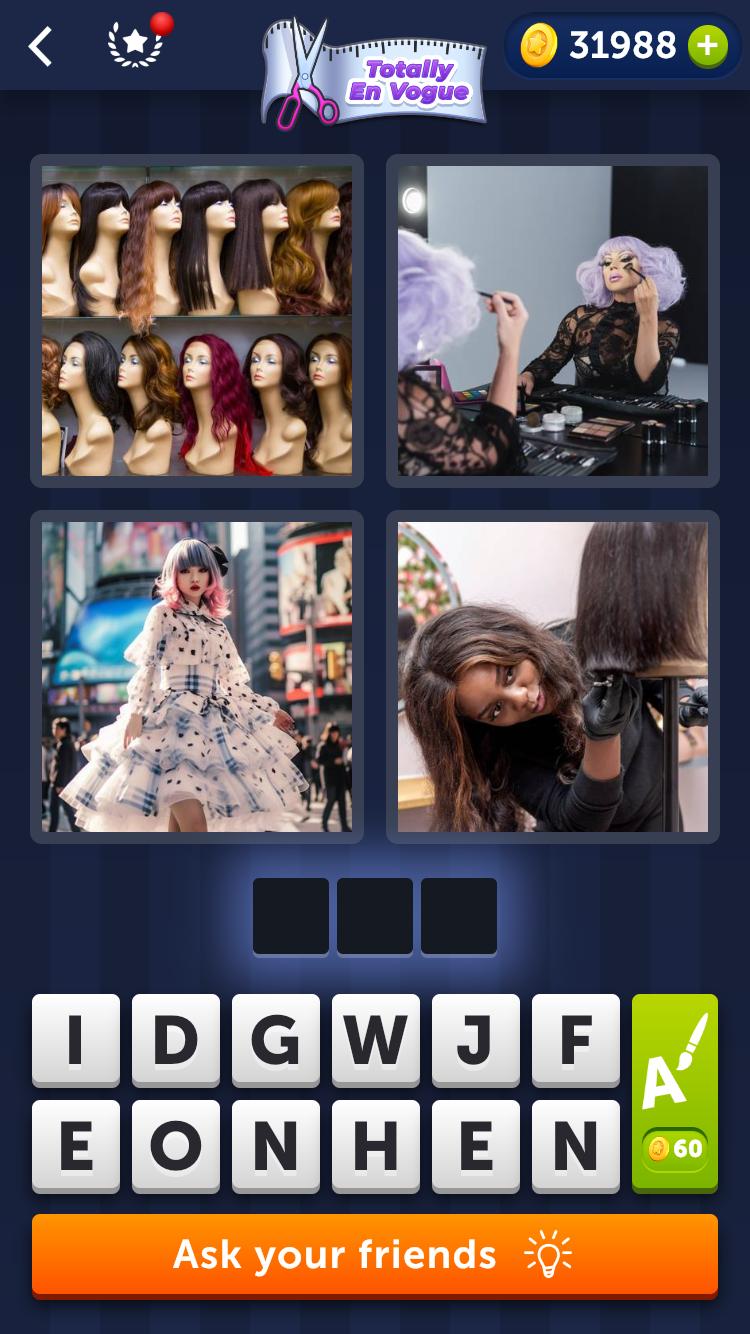750x1334 pixels.
Task: Enlarge the purple-haired makeup picture
Action: (x=553, y=320)
